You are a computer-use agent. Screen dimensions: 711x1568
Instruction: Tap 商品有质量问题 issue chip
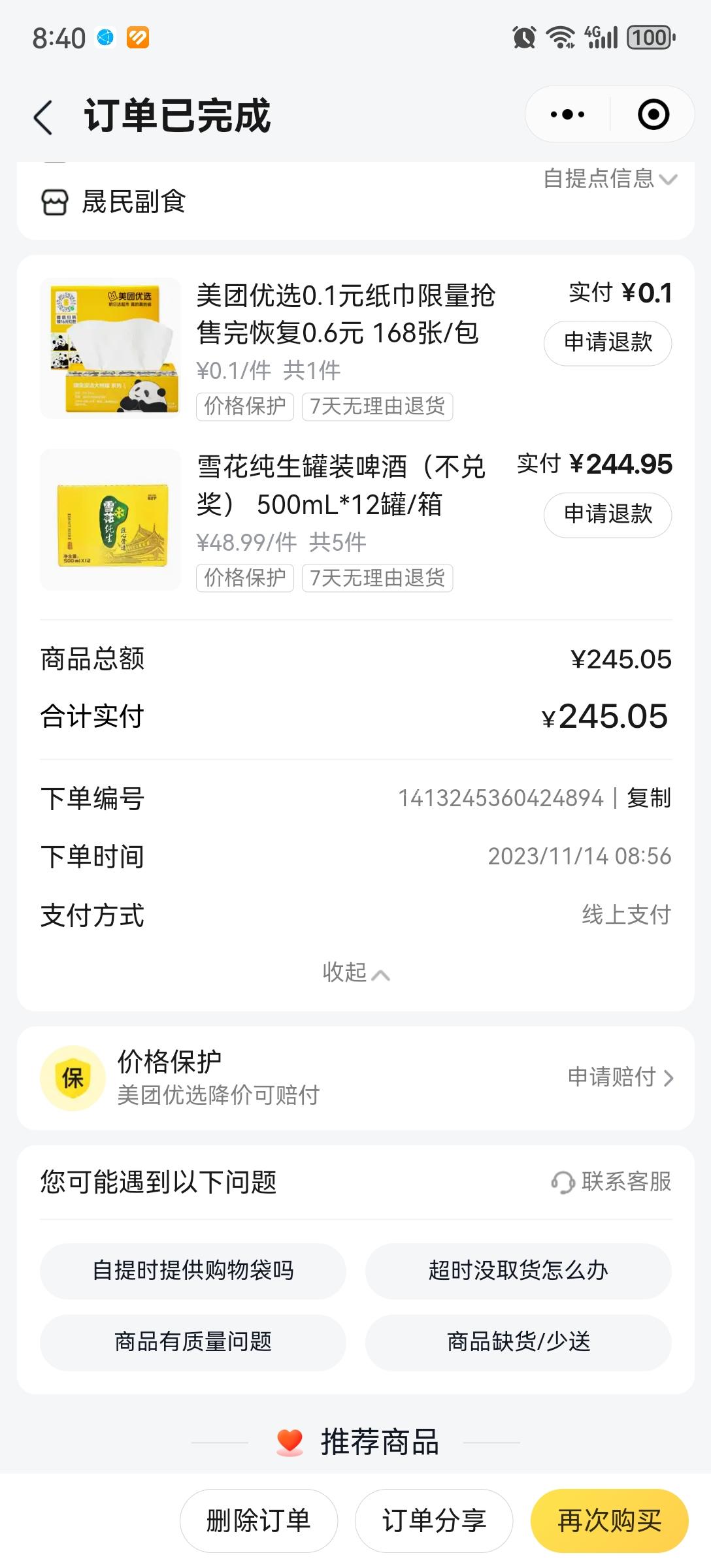click(x=193, y=1342)
